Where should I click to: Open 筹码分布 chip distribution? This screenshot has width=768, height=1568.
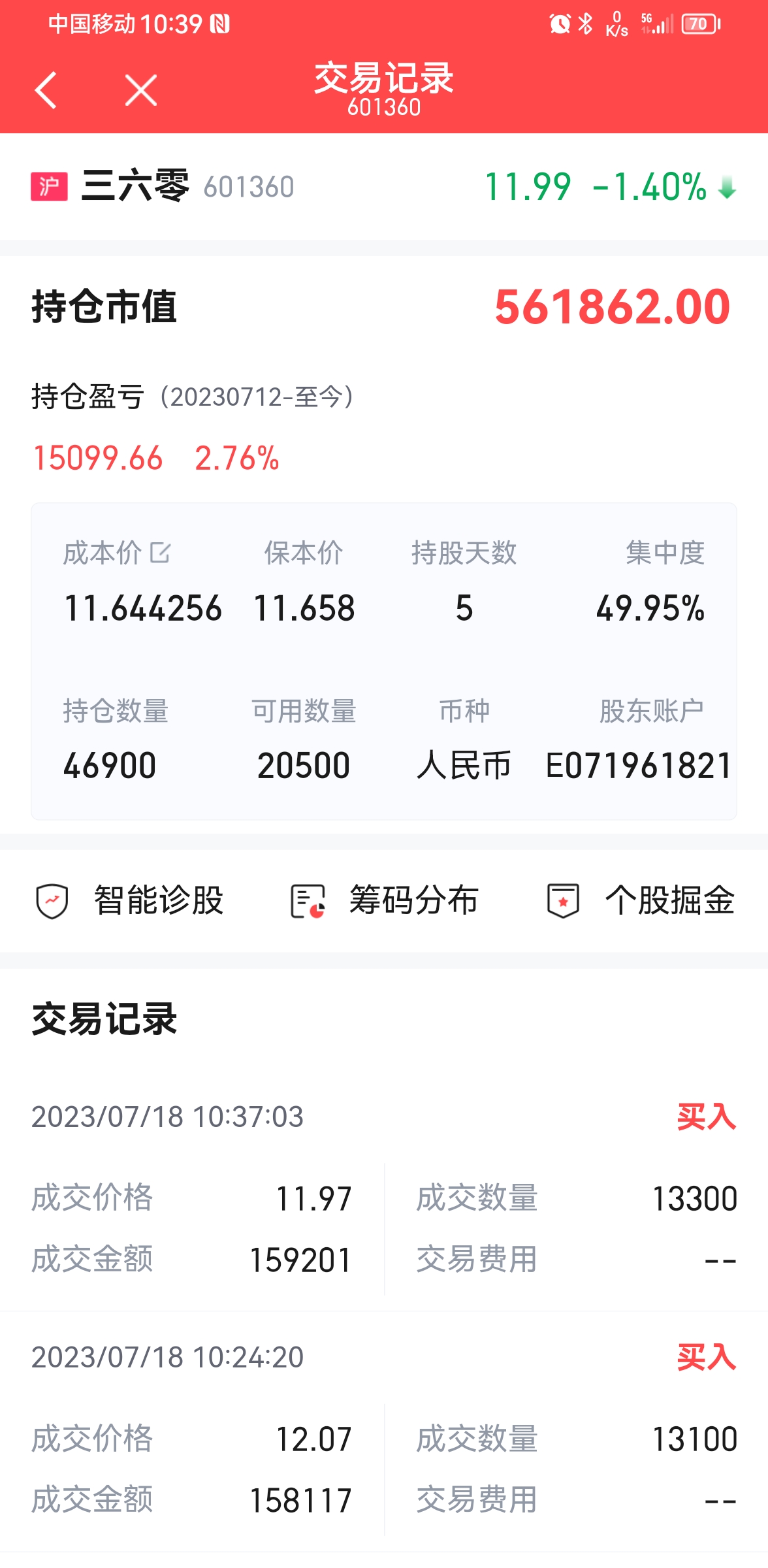[x=384, y=900]
